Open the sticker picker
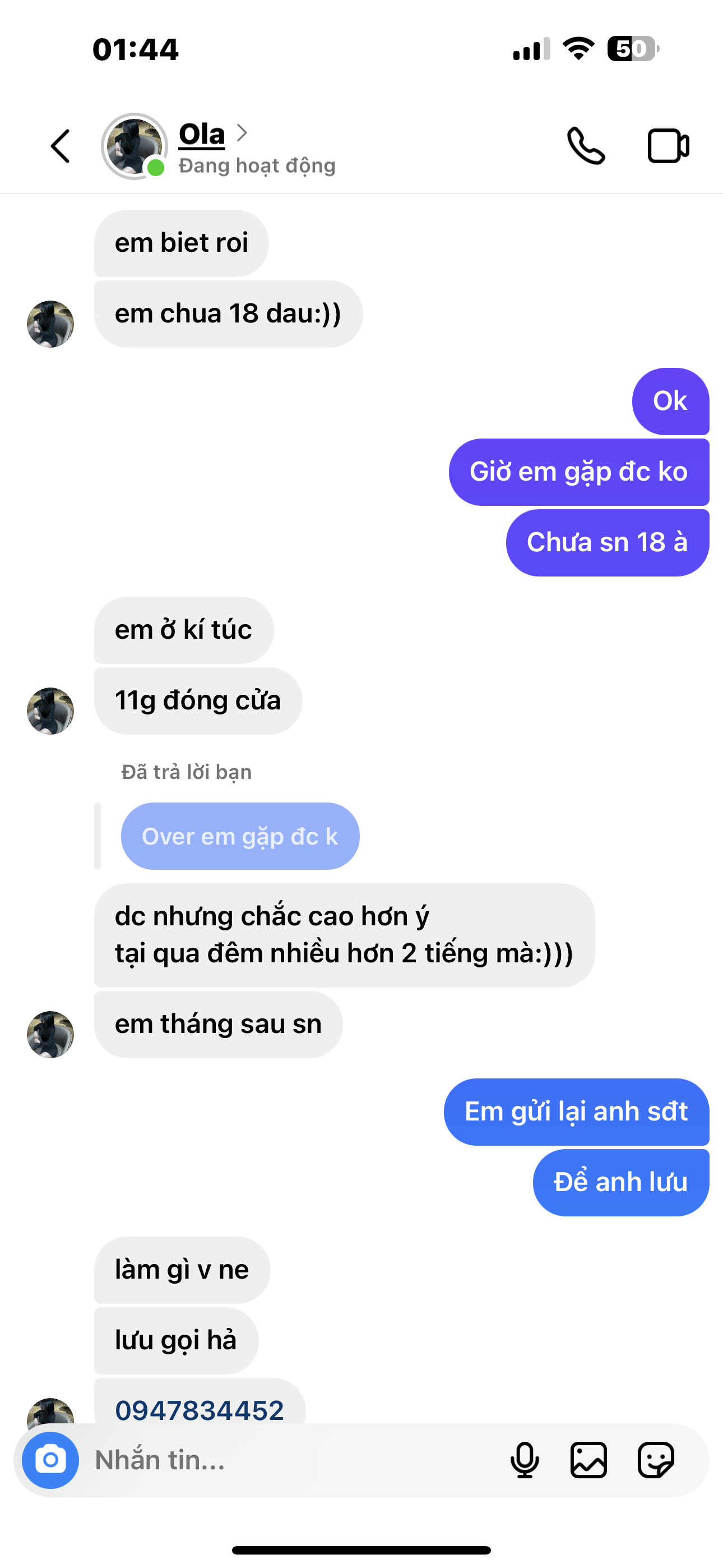 (x=655, y=1460)
